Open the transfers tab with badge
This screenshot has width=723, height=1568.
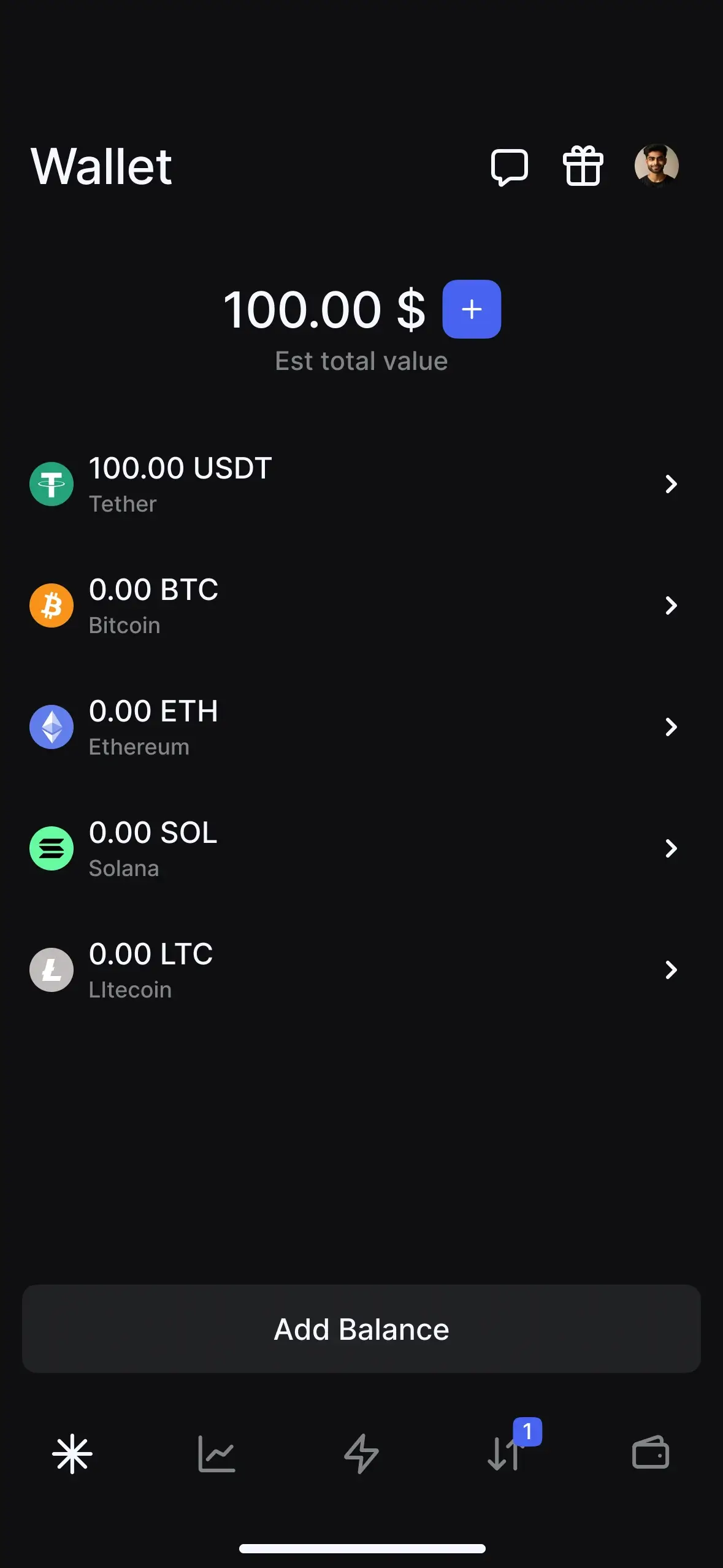(507, 1453)
